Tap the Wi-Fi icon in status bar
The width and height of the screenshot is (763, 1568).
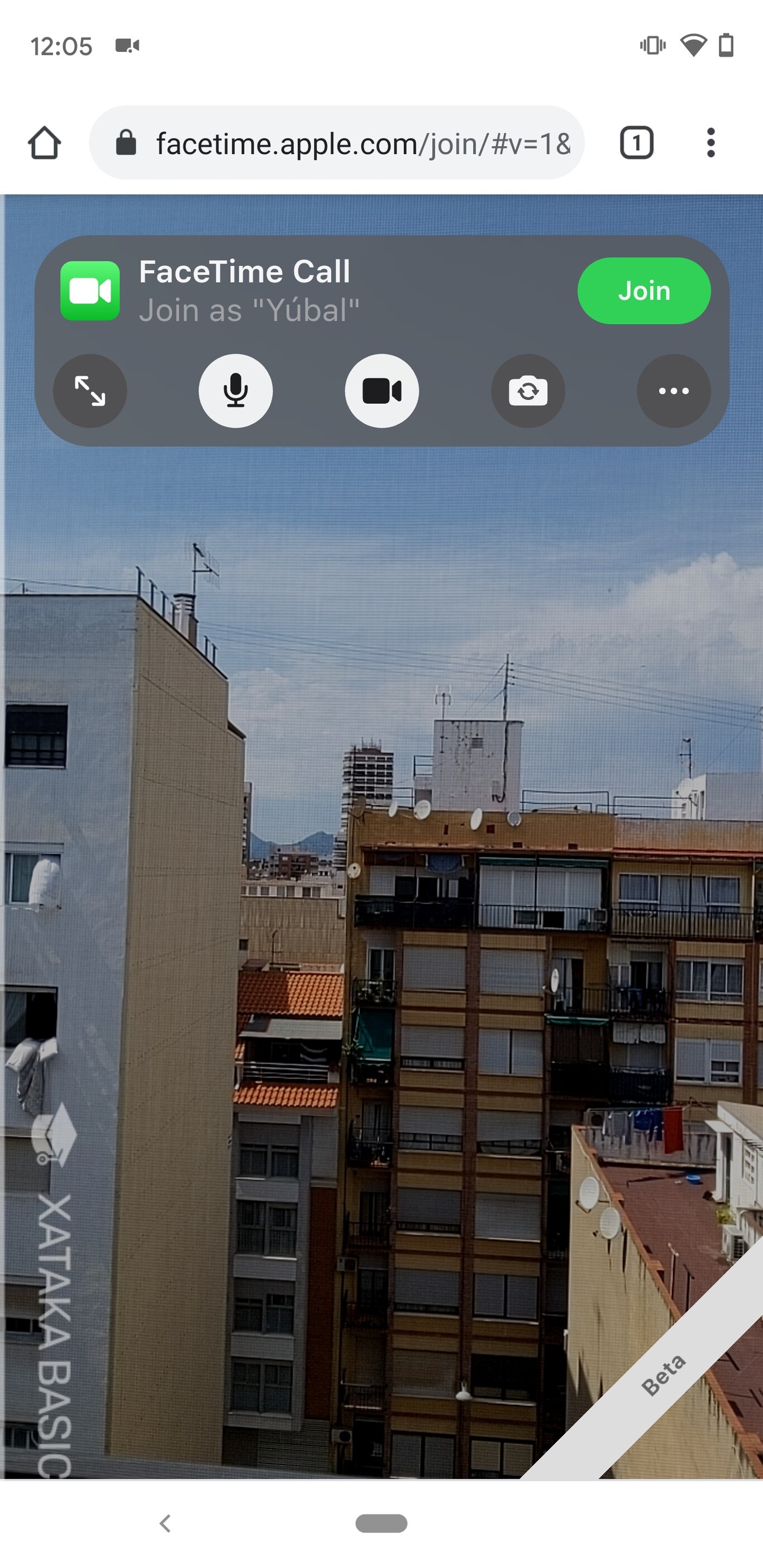[x=694, y=45]
